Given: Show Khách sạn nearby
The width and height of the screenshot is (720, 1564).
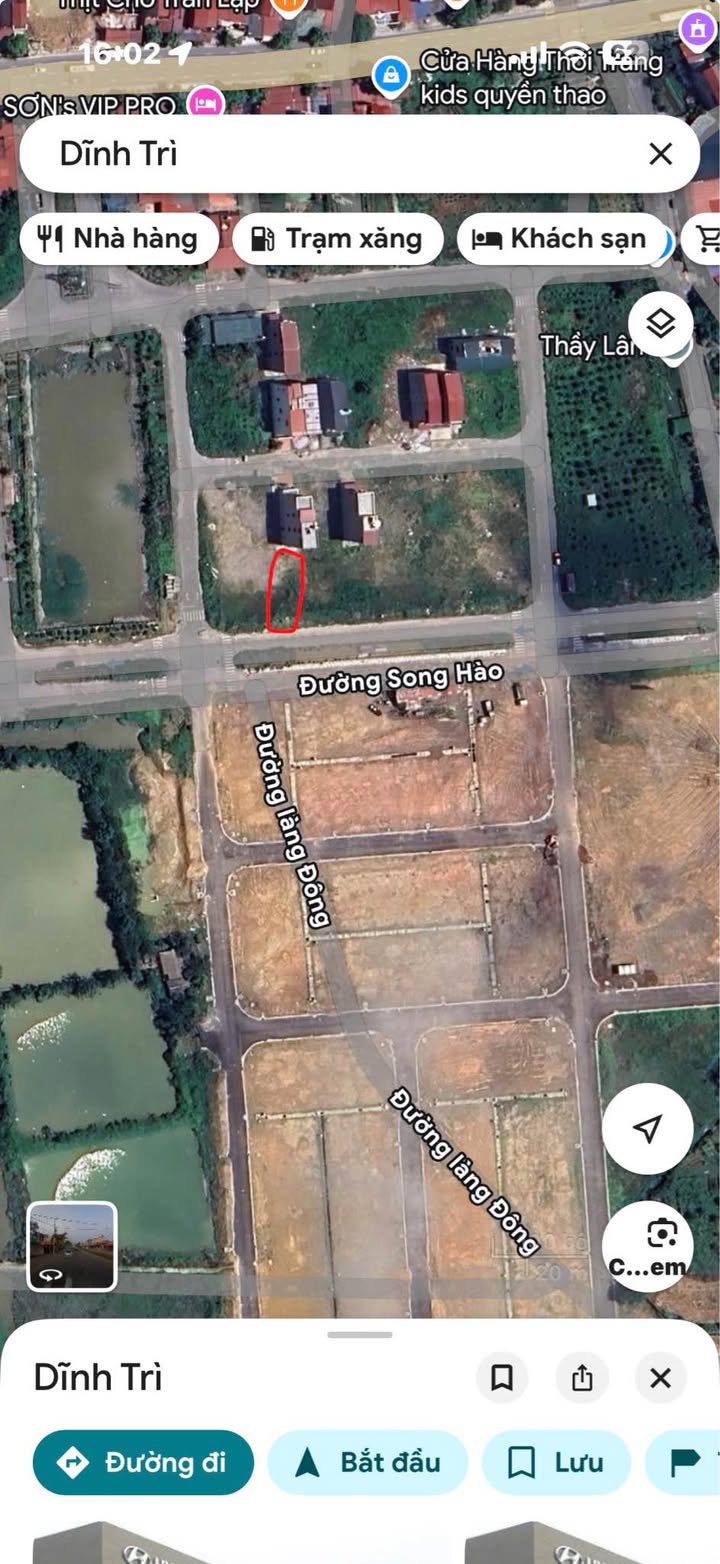Looking at the screenshot, I should click(x=560, y=239).
